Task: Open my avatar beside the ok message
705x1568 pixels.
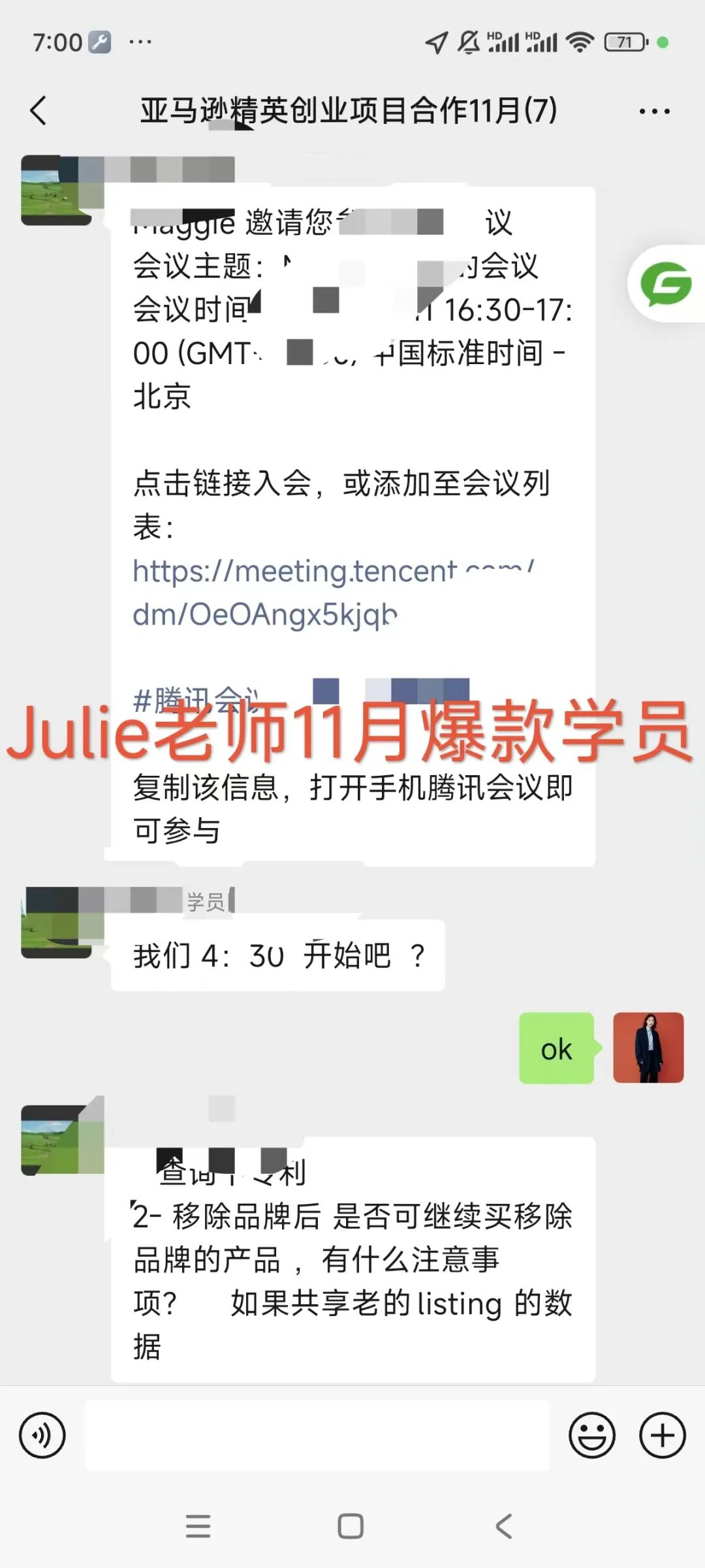Action: [x=648, y=1048]
